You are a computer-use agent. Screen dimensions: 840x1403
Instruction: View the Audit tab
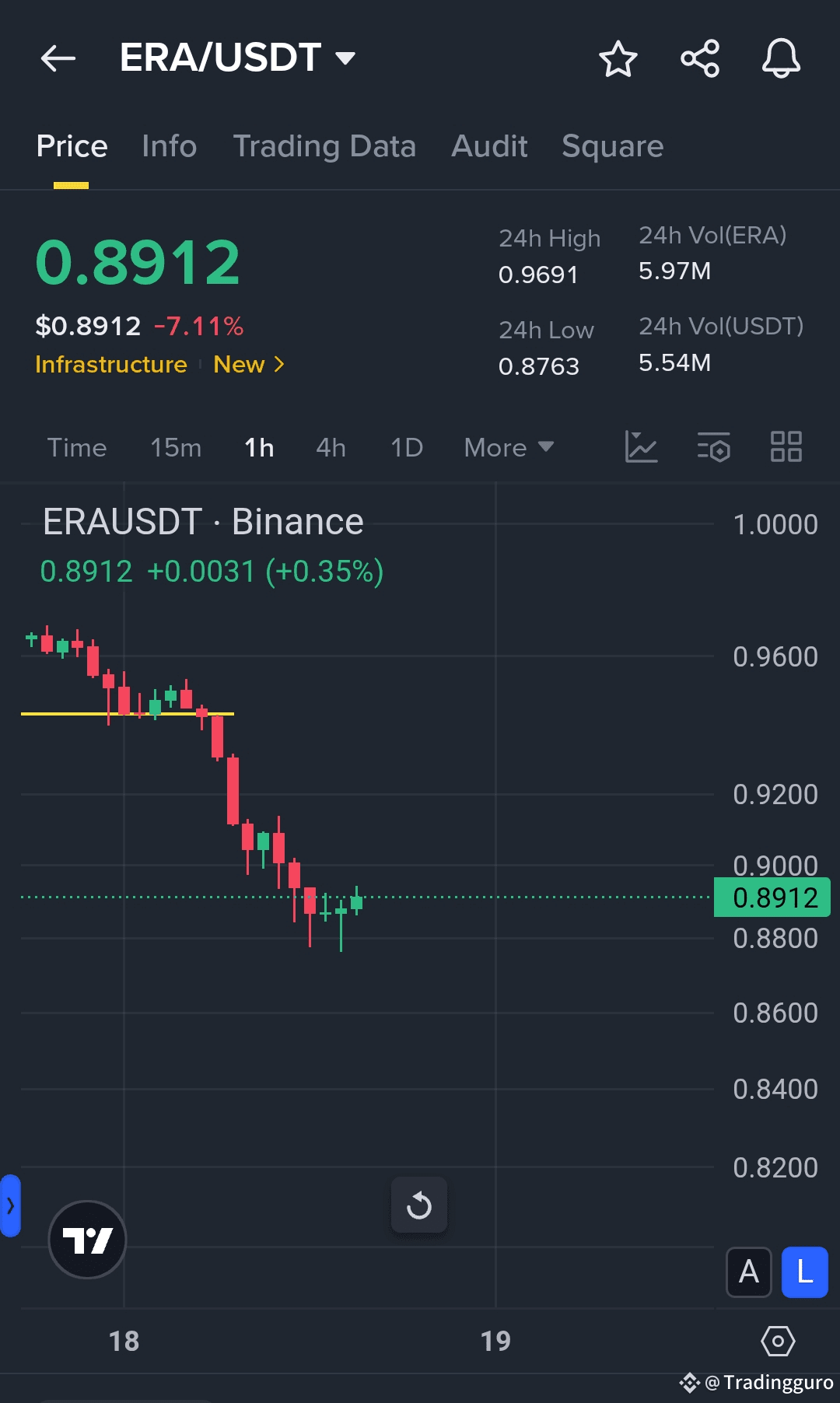click(x=489, y=146)
